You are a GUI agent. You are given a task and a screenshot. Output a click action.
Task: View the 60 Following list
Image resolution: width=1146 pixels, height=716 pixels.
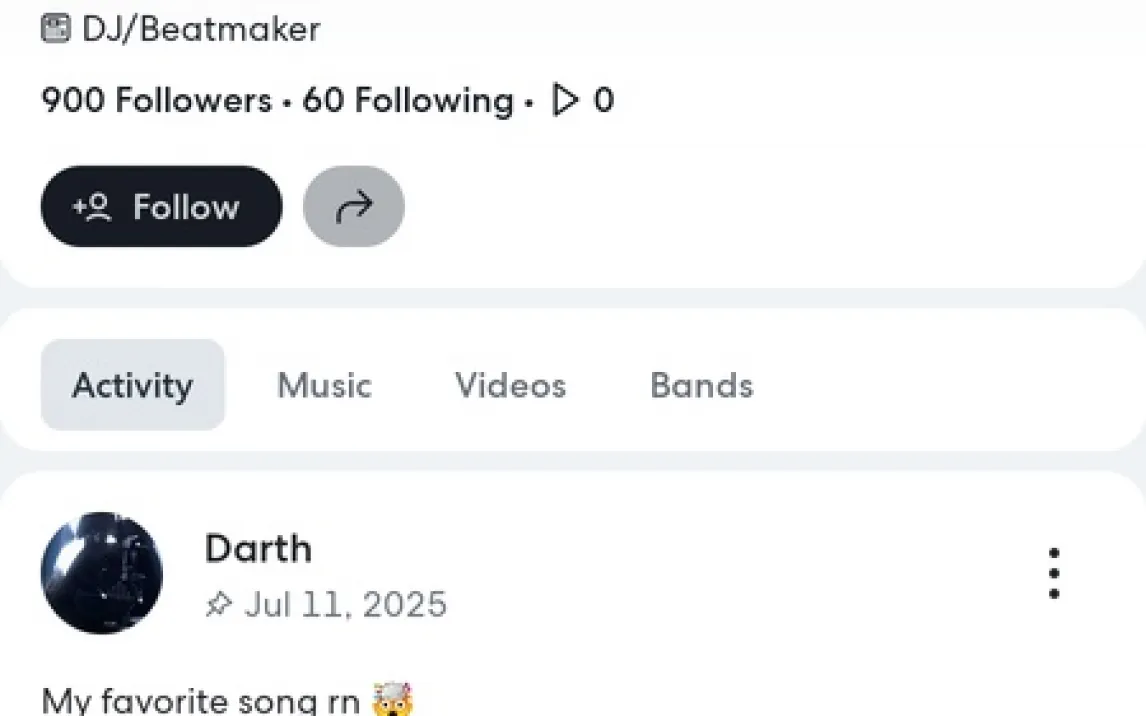pos(407,100)
